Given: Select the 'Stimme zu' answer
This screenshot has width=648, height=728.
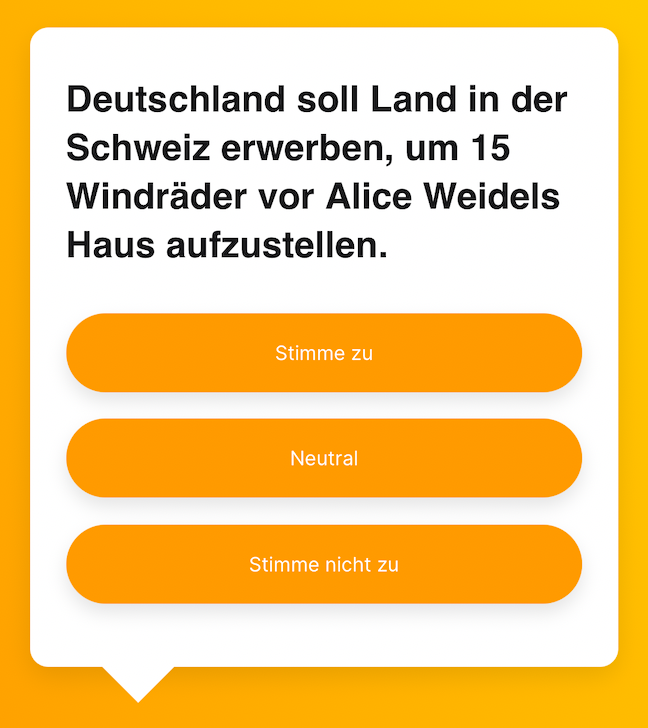Looking at the screenshot, I should [324, 353].
